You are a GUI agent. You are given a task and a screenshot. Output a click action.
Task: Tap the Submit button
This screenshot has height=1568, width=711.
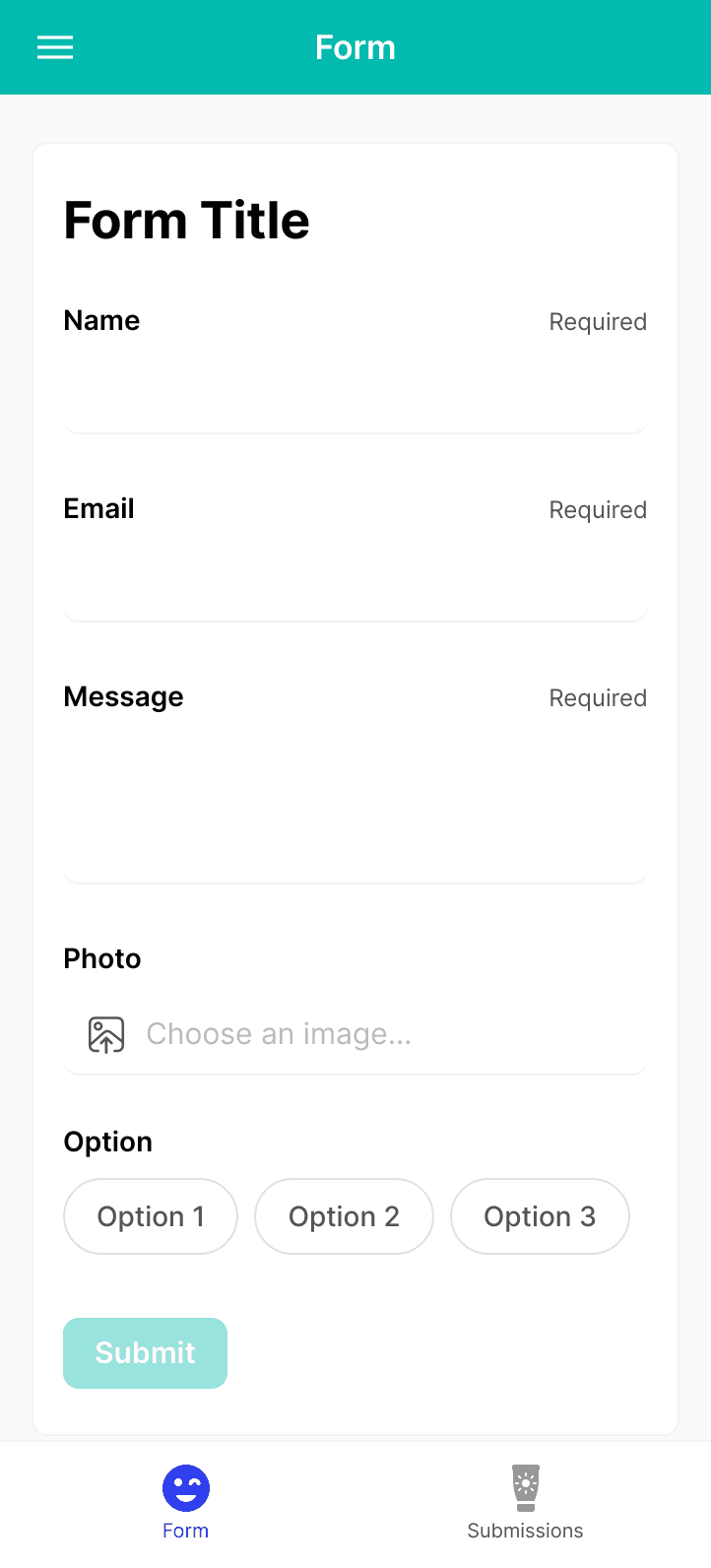tap(146, 1353)
